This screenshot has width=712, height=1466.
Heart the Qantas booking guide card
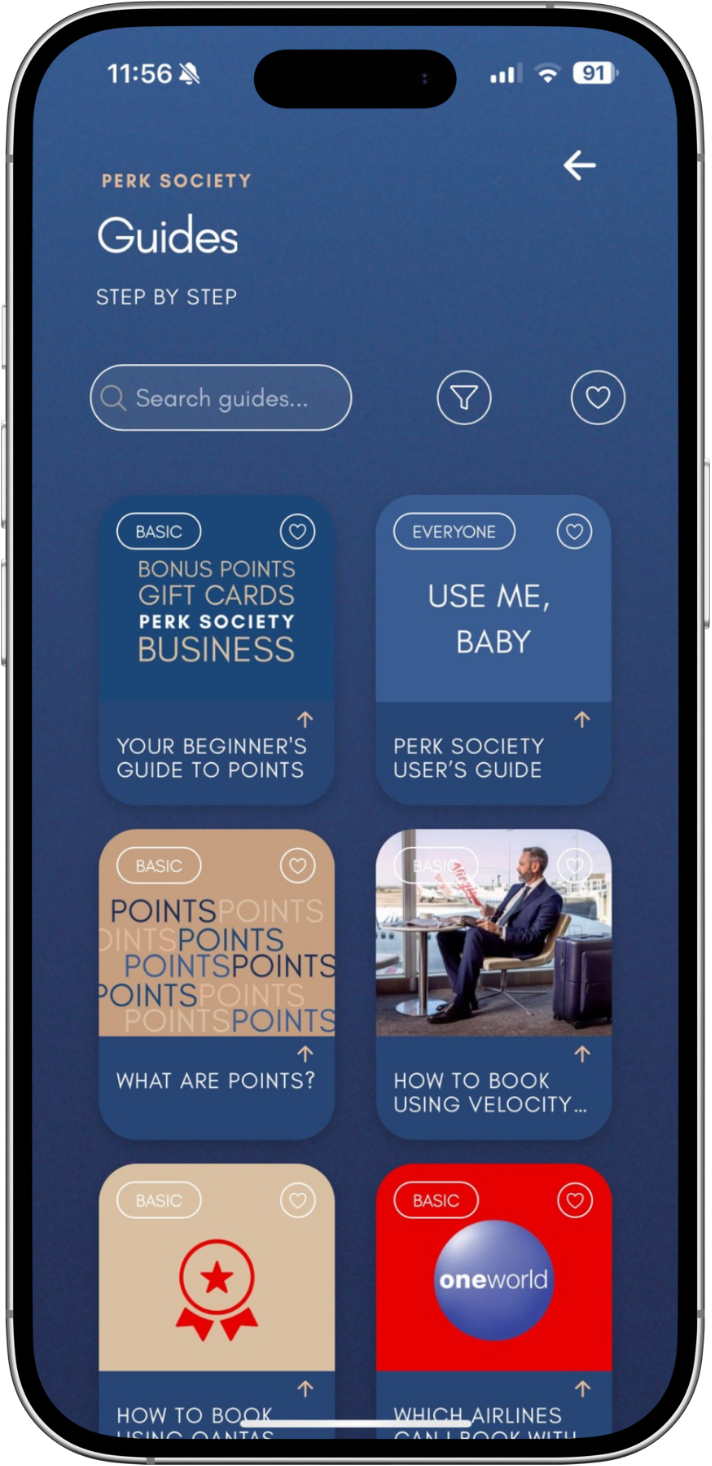[x=297, y=1200]
